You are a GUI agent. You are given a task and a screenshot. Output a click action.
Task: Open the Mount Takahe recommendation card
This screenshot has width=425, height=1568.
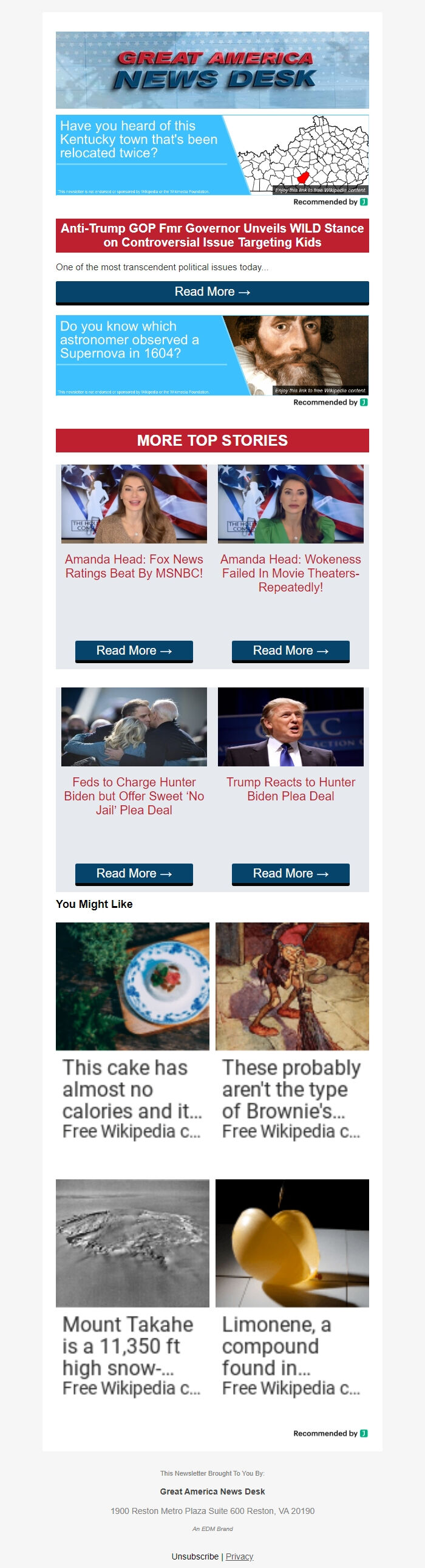tap(132, 1289)
